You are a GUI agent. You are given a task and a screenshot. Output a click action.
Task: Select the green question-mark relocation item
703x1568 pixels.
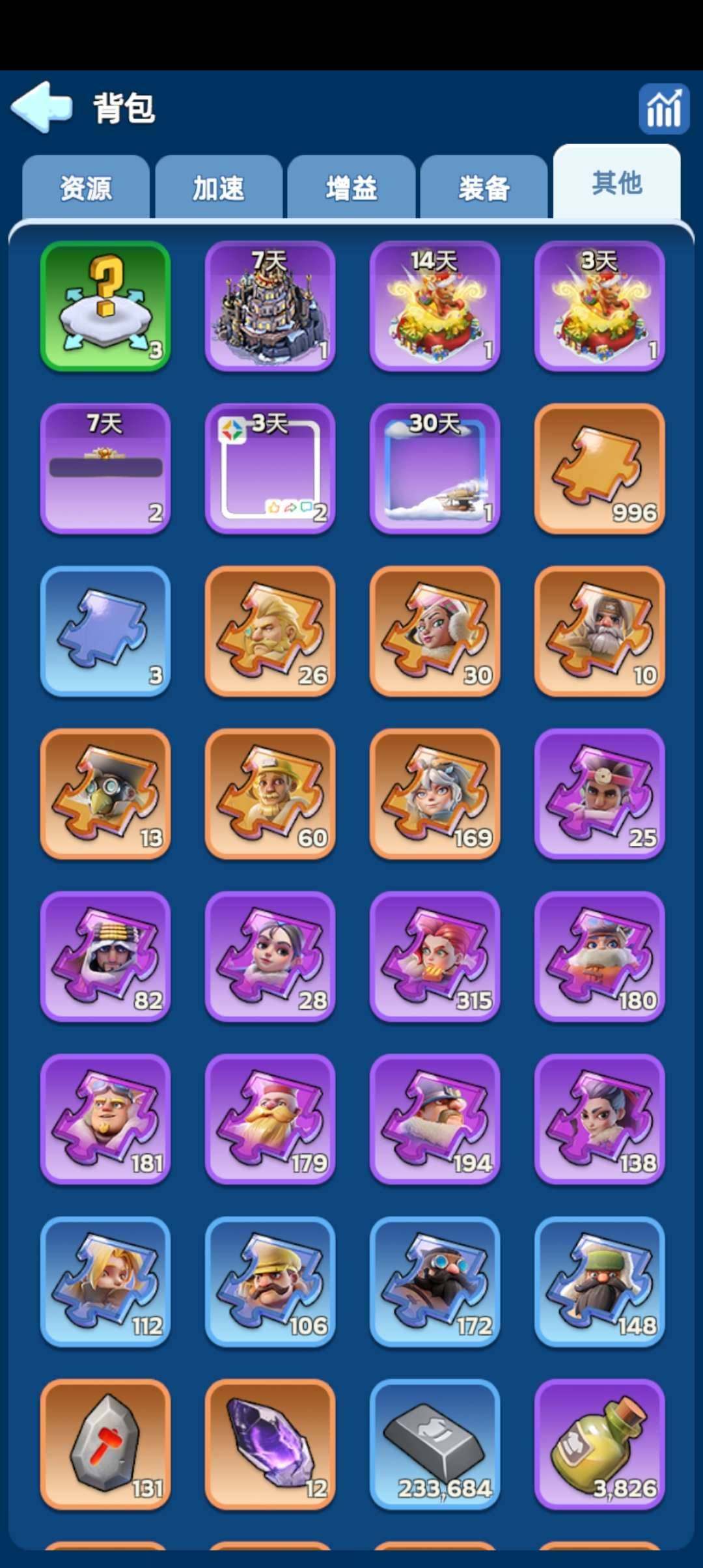(x=105, y=306)
